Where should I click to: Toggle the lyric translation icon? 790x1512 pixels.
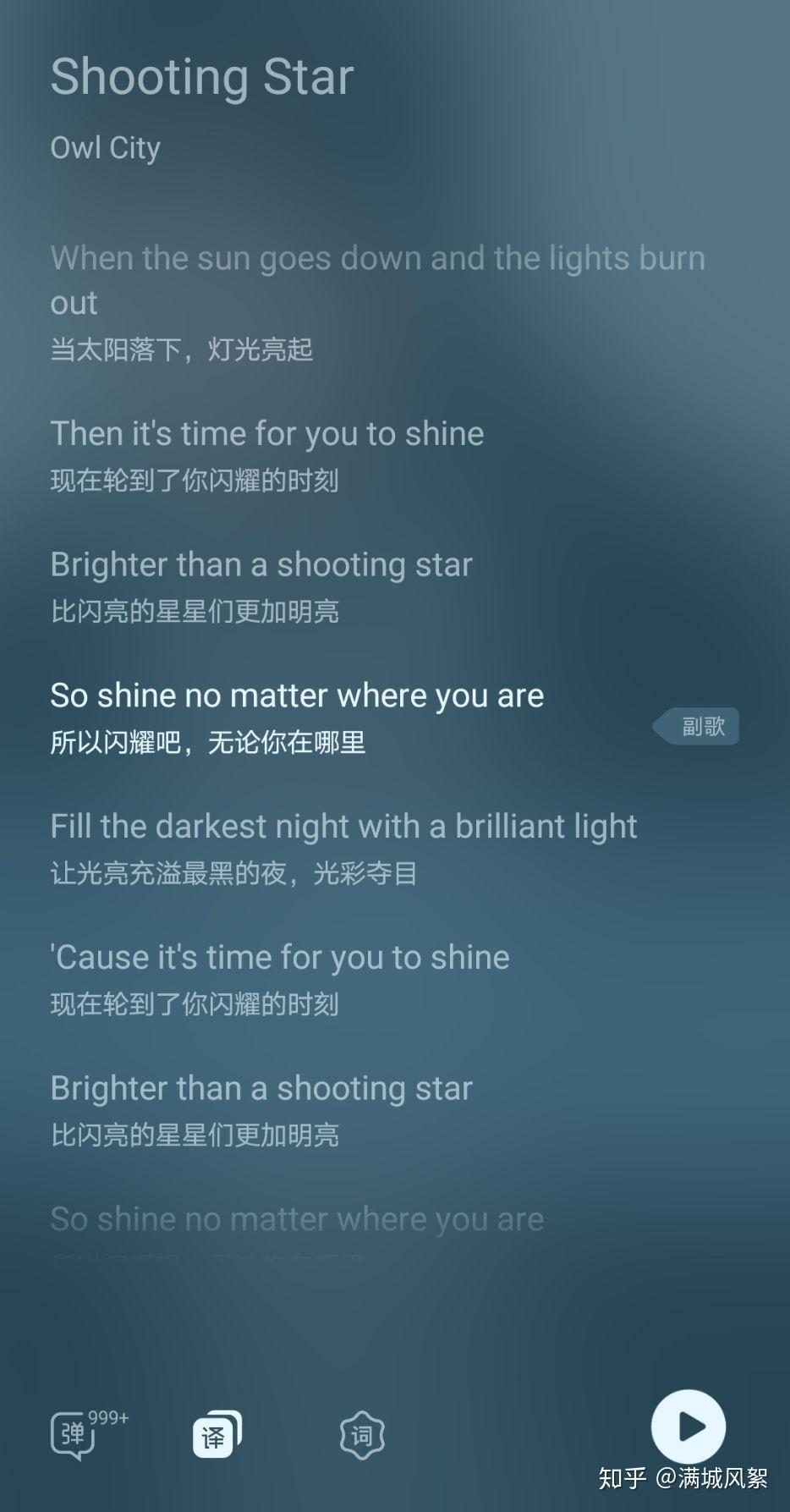click(217, 1434)
